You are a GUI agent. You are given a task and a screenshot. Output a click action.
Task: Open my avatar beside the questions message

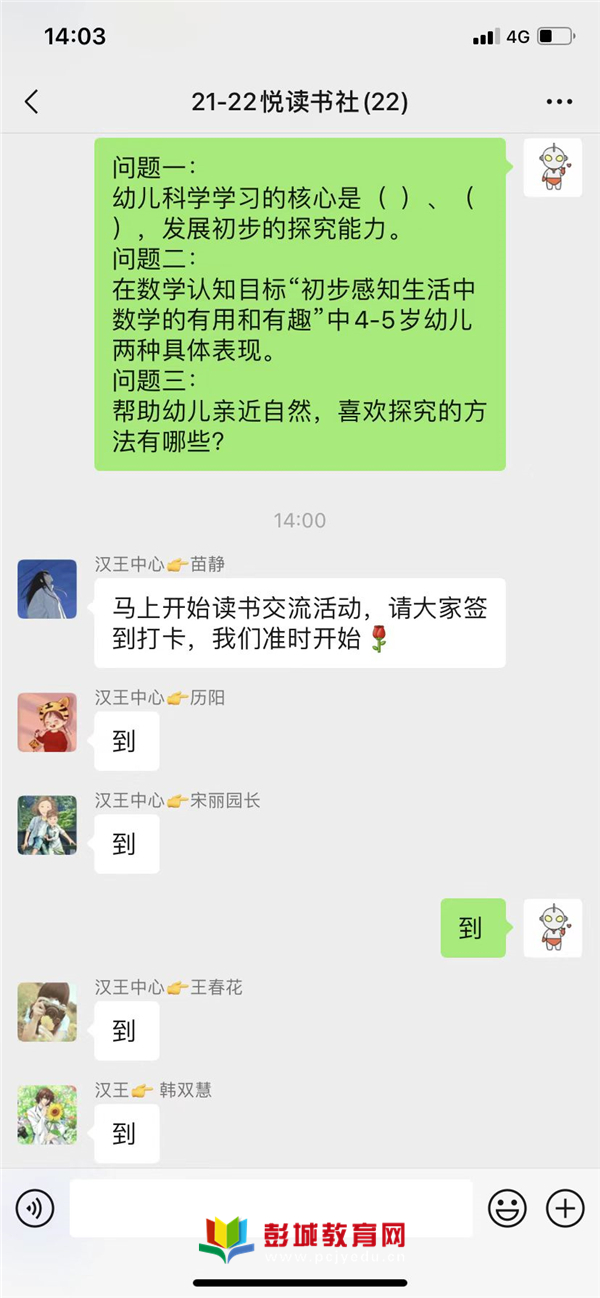coord(552,168)
